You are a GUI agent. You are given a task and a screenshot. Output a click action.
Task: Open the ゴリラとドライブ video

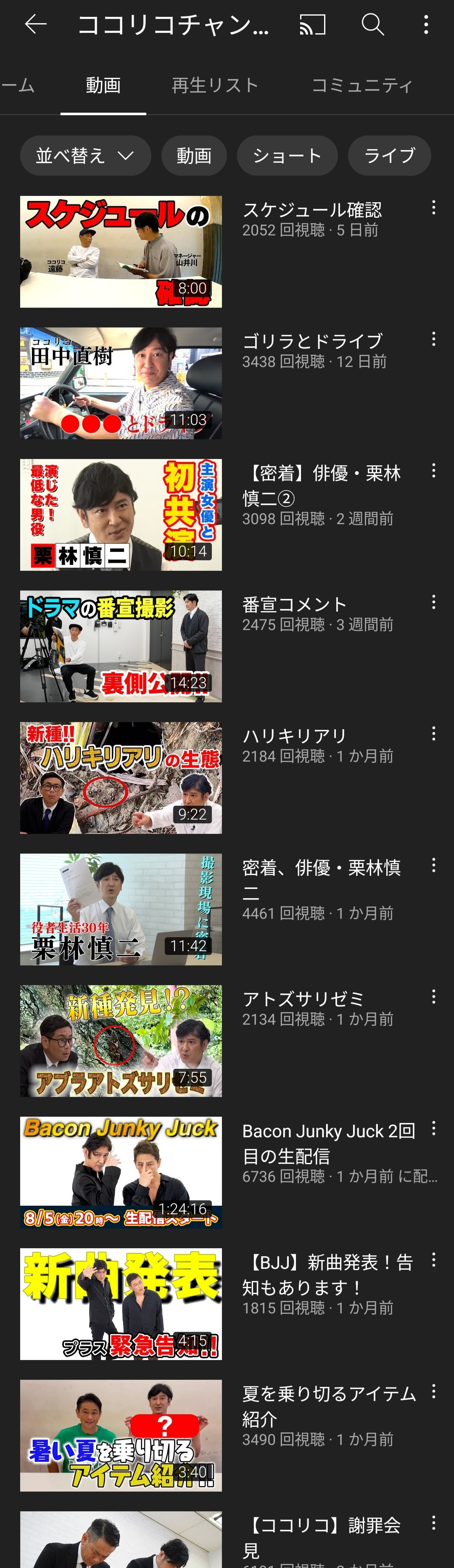point(121,383)
